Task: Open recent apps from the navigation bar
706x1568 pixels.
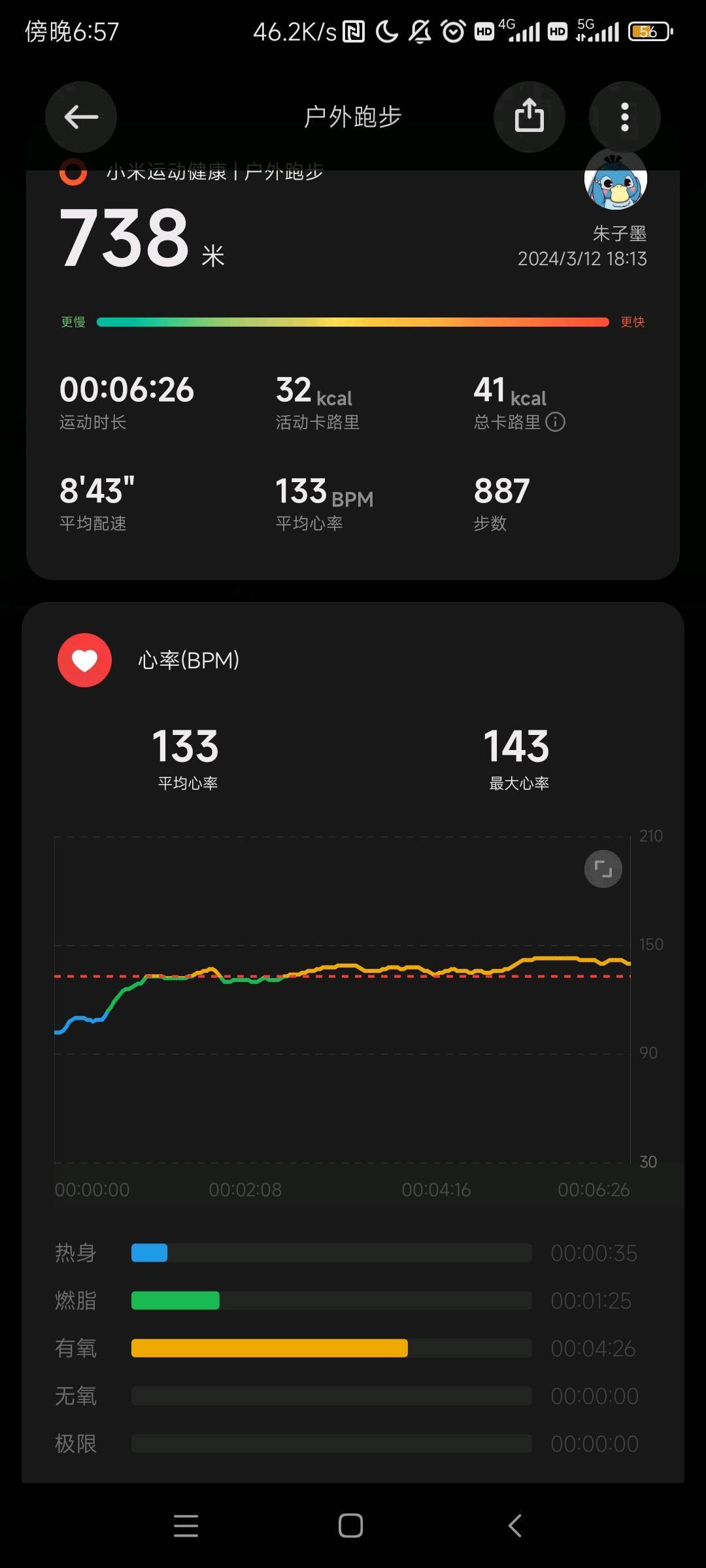Action: point(186,1526)
